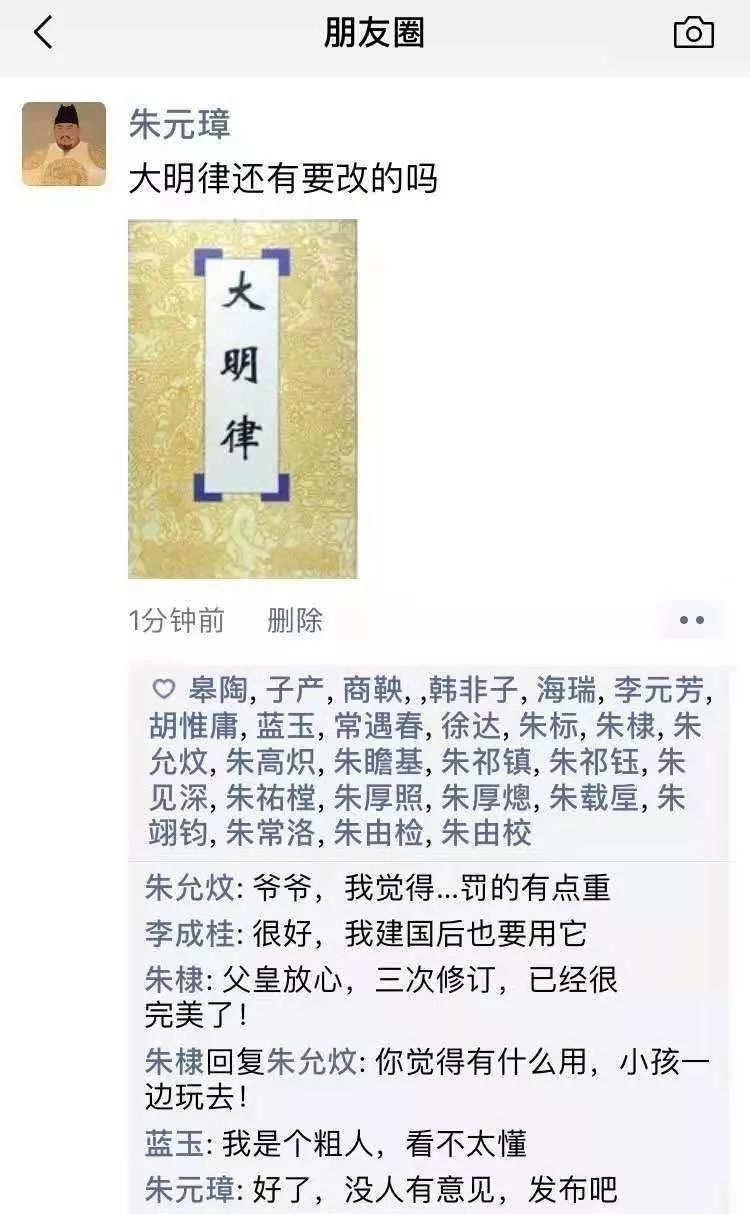Open 朱元璋's profile picture
Viewport: 750px width, 1214px height.
[64, 144]
